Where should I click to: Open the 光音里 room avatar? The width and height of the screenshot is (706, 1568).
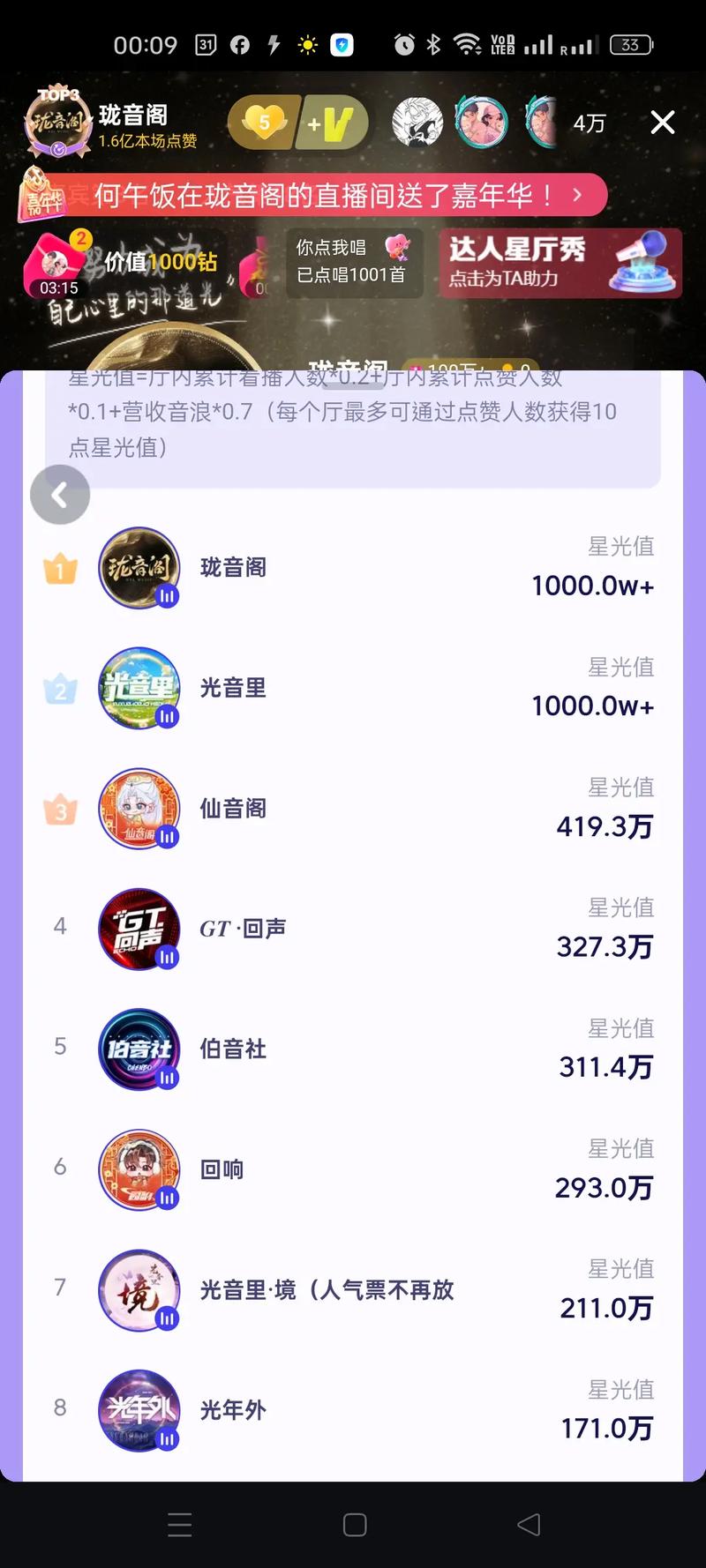(x=139, y=689)
